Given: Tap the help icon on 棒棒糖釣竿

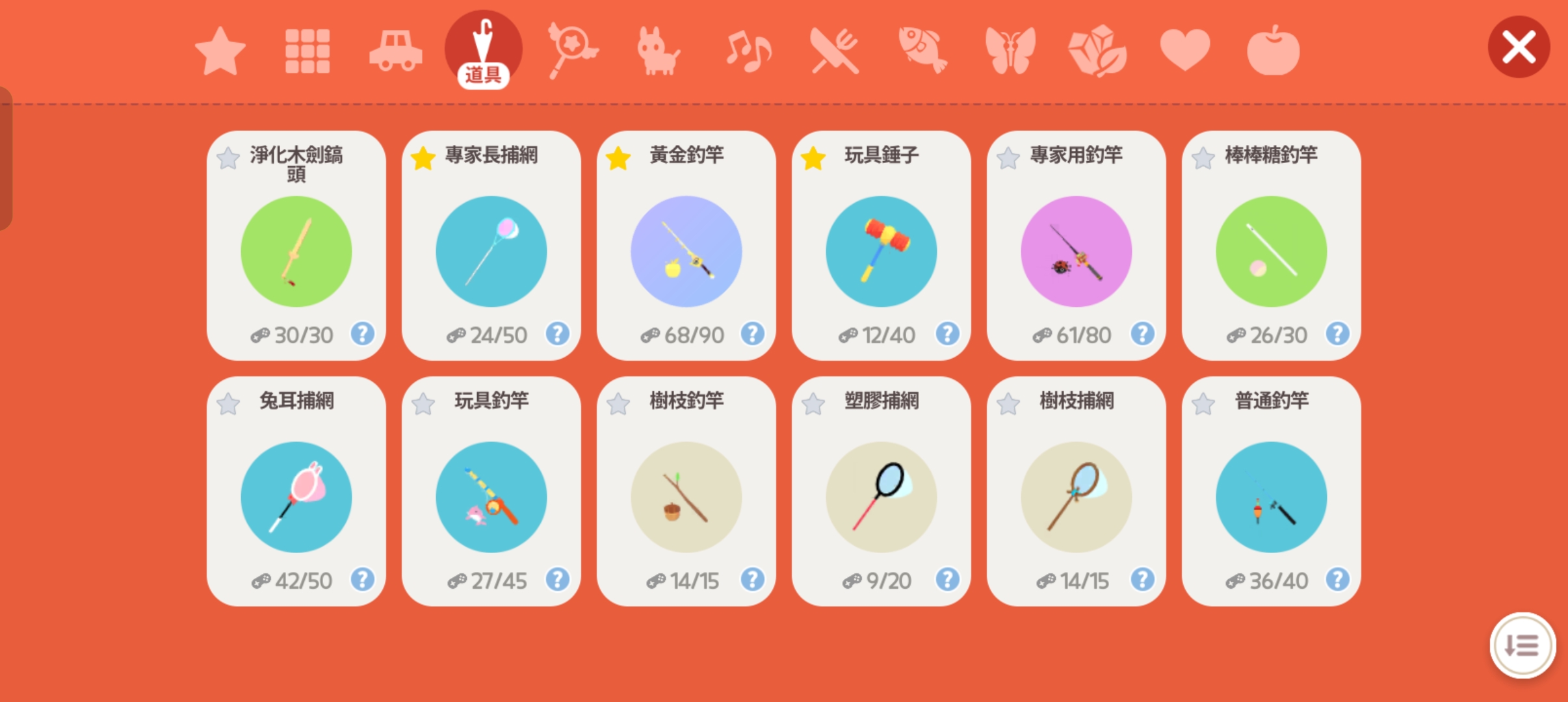Looking at the screenshot, I should [x=1337, y=334].
